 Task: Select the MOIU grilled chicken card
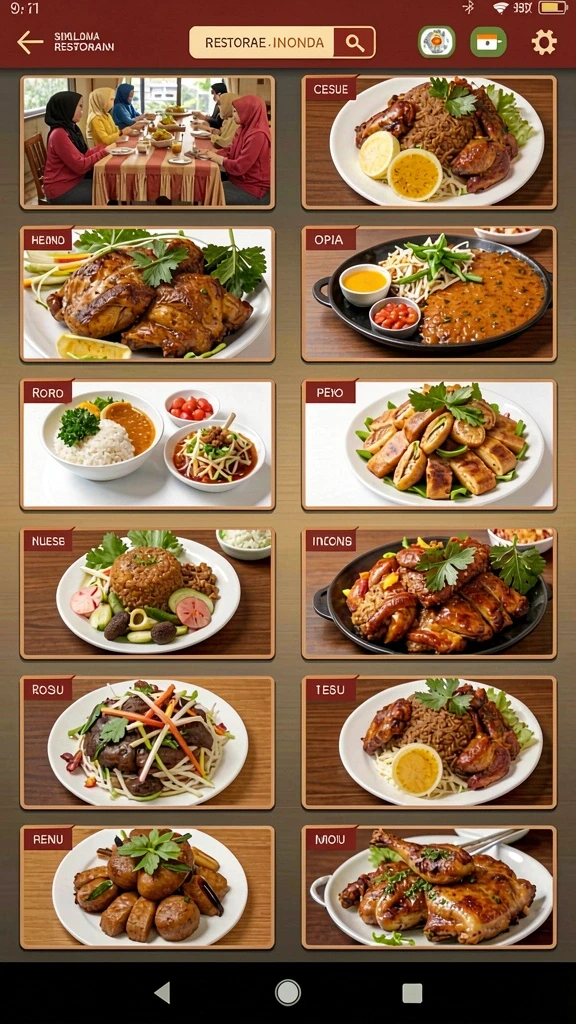429,888
